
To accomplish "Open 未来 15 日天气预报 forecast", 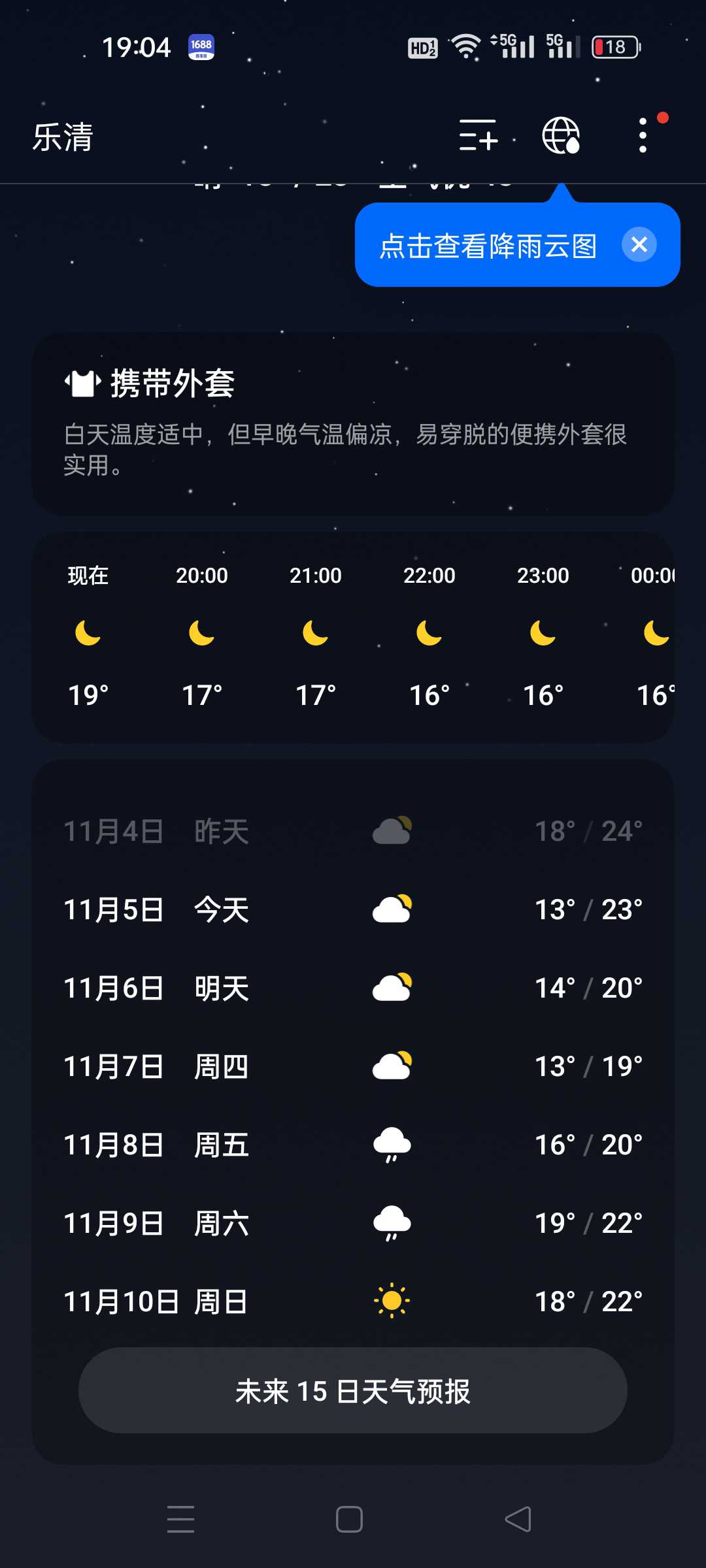I will [353, 1391].
